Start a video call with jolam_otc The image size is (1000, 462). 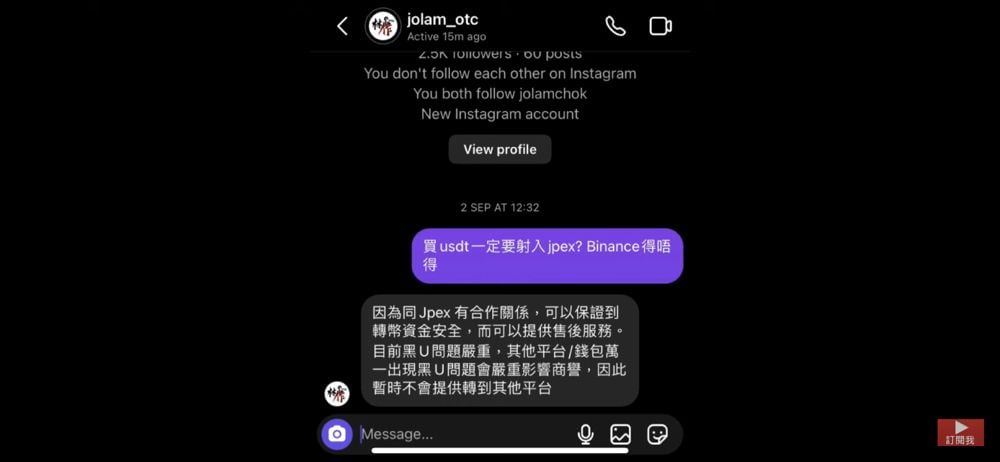click(x=660, y=26)
